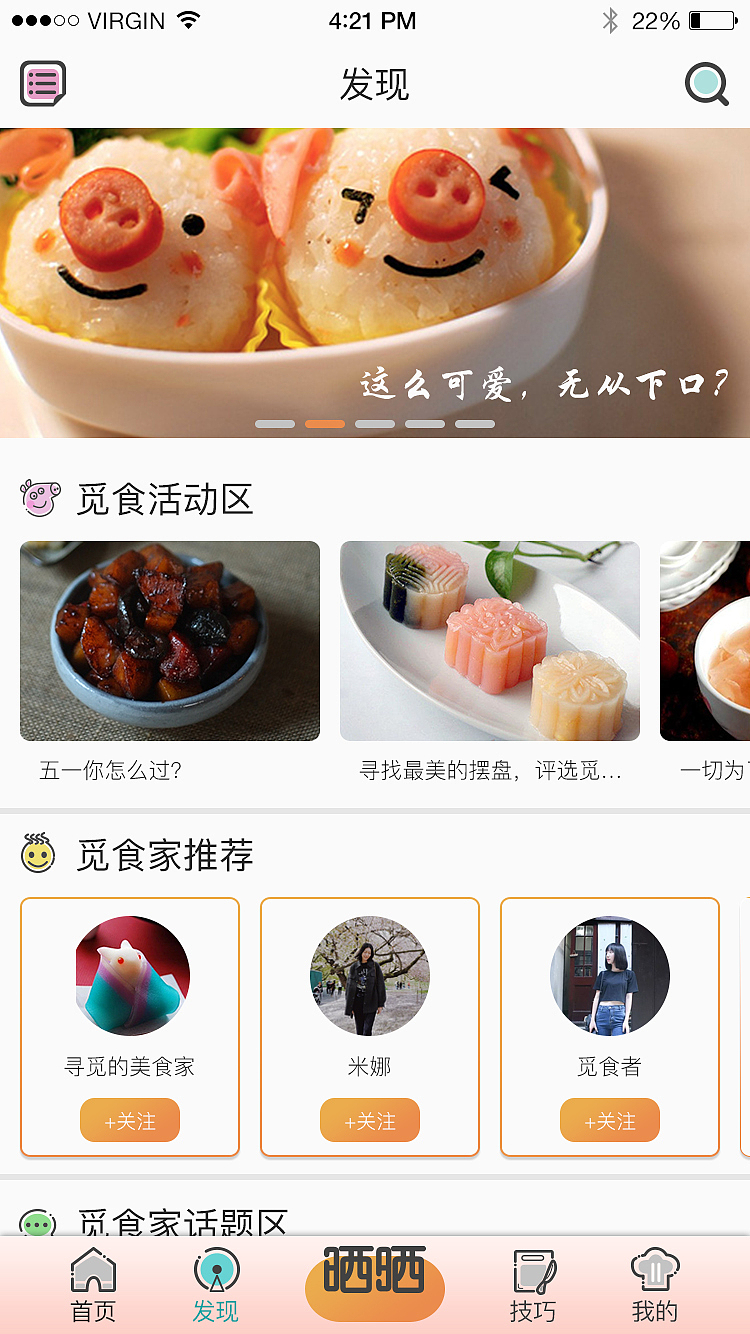Click the speech bubble icon beside 觅食家话题区
The height and width of the screenshot is (1334, 750).
(39, 1220)
